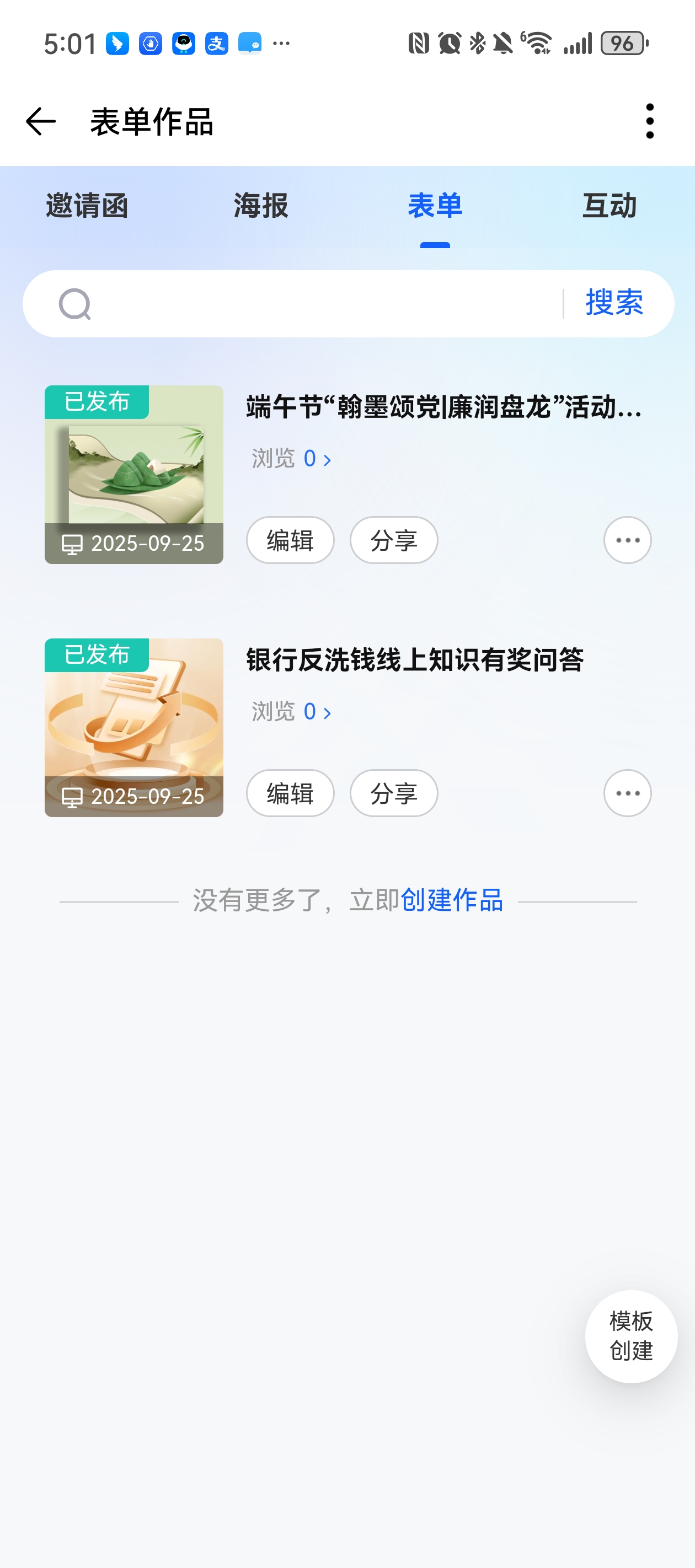
Task: Open the 银行反洗钱 form thumbnail
Action: [134, 727]
